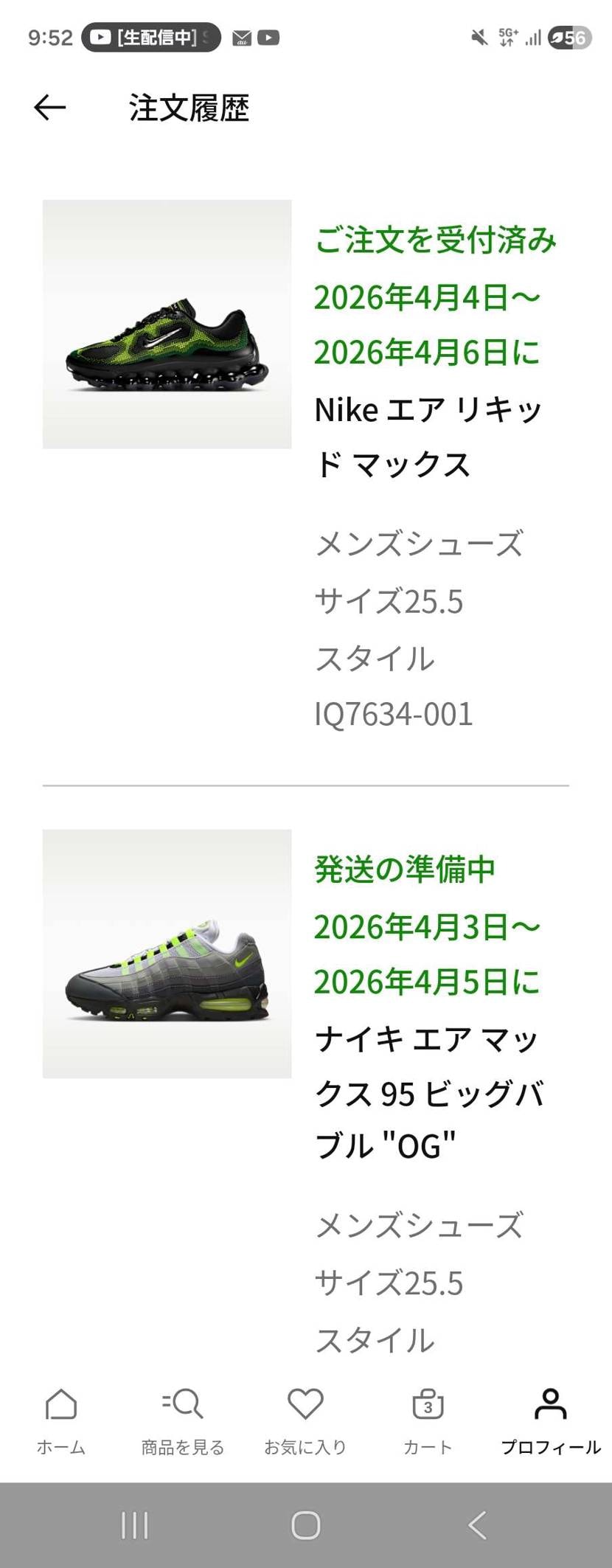Viewport: 612px width, 1568px height.
Task: Switch to the ホーム tab
Action: coord(61,1420)
